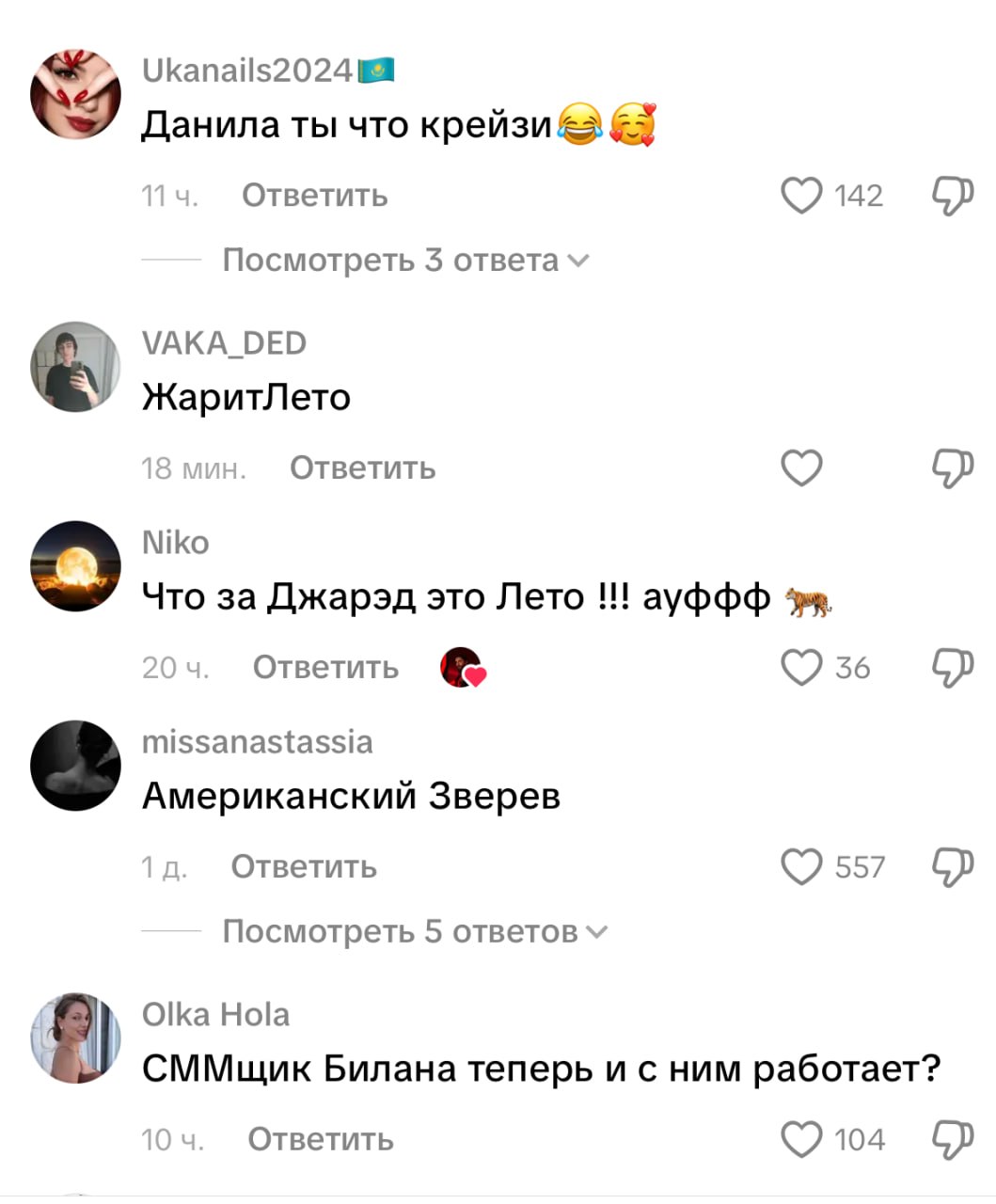This screenshot has width=996, height=1204.
Task: Reply to Niko's comment
Action: pyautogui.click(x=325, y=668)
